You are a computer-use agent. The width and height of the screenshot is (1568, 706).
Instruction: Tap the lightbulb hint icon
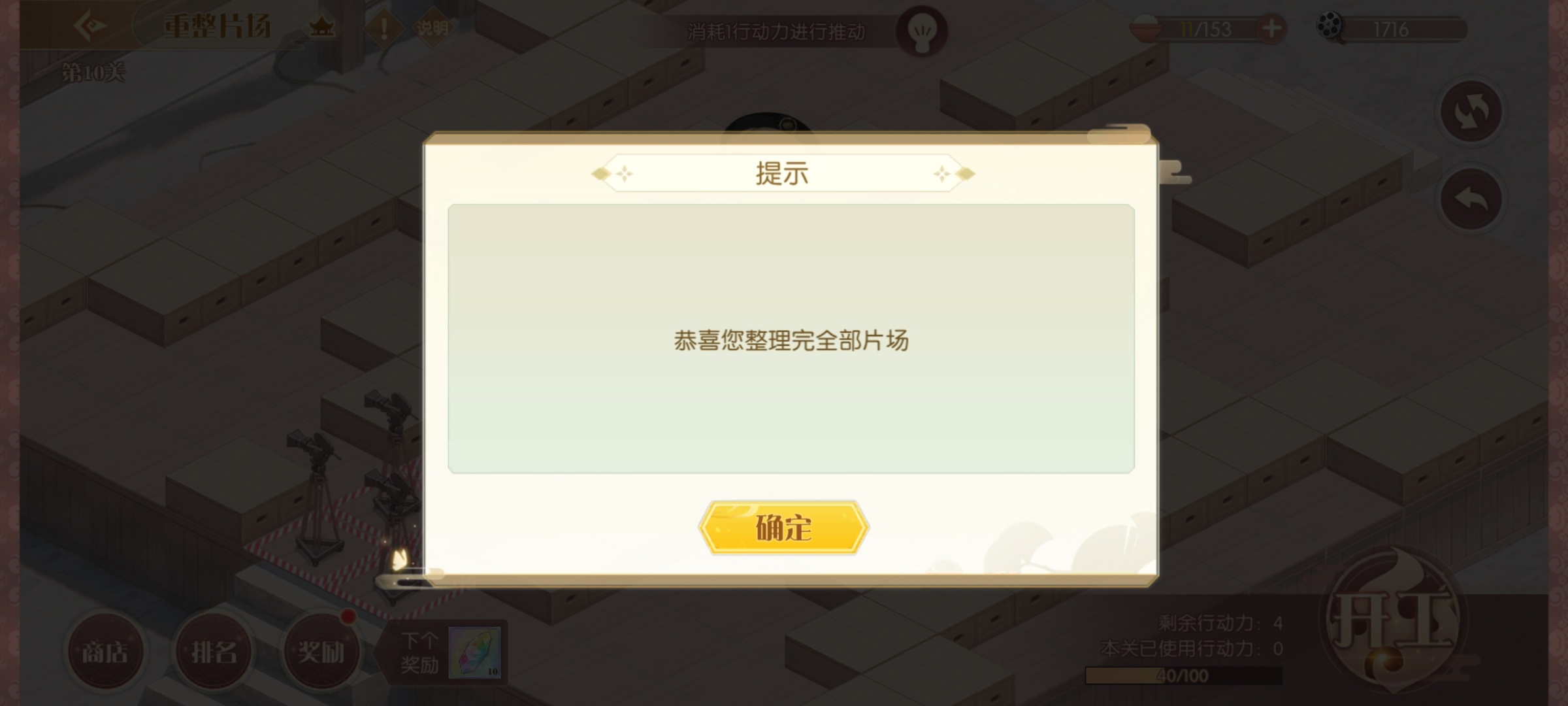click(922, 31)
